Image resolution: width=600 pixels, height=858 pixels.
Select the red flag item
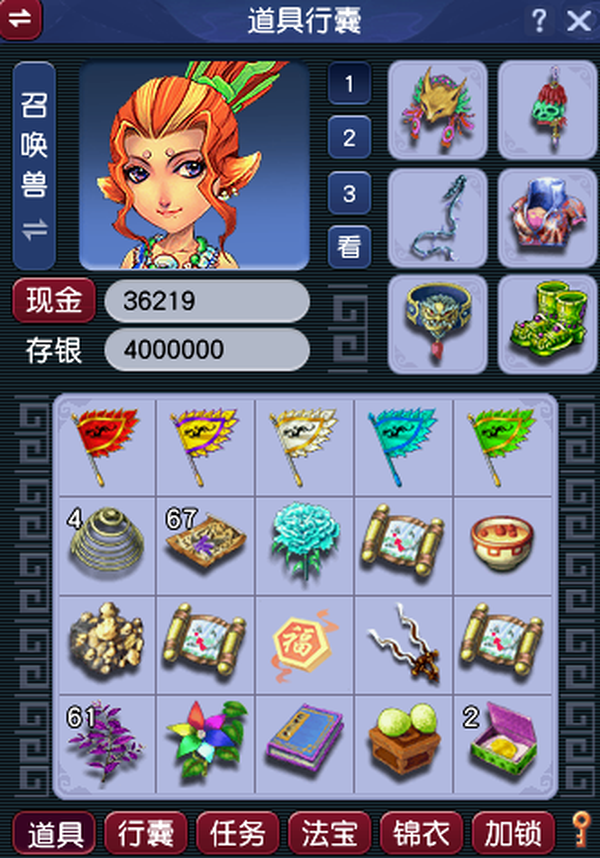[x=106, y=443]
